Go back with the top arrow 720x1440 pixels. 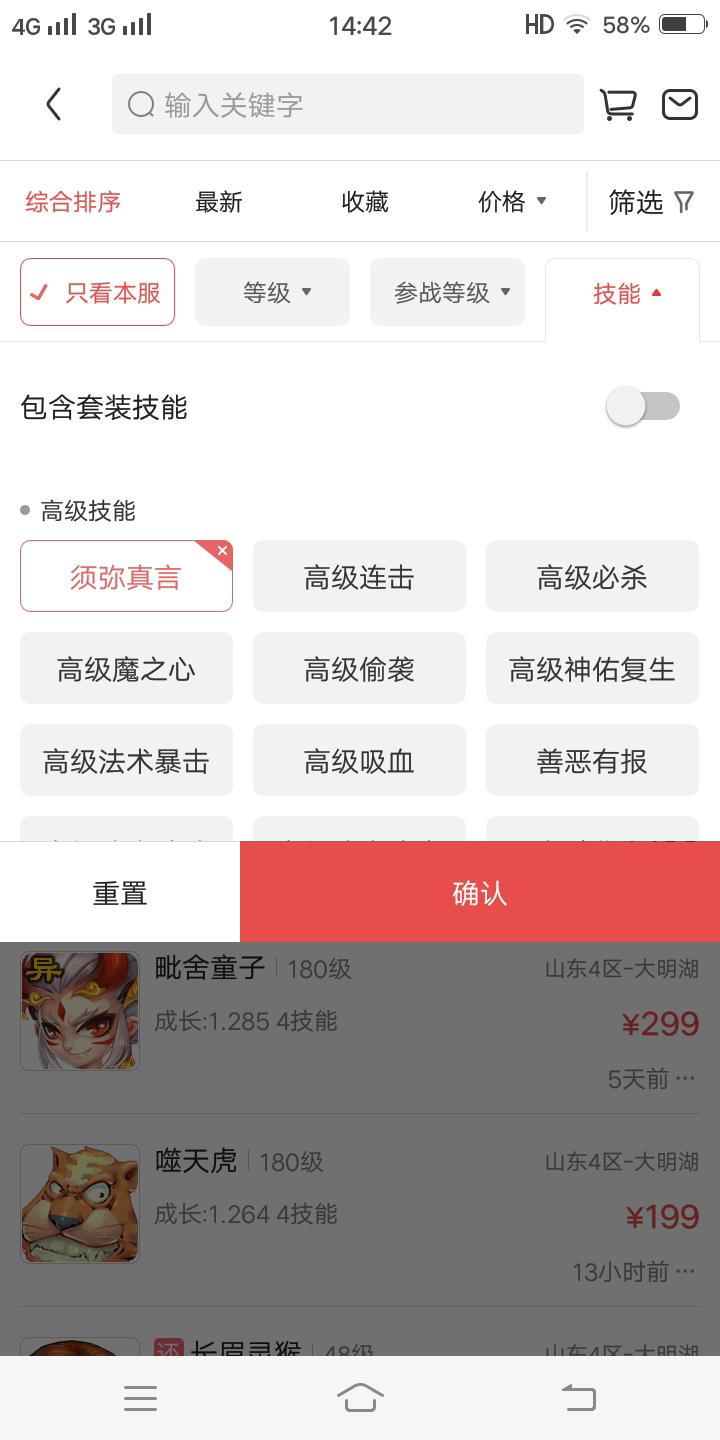pyautogui.click(x=54, y=104)
